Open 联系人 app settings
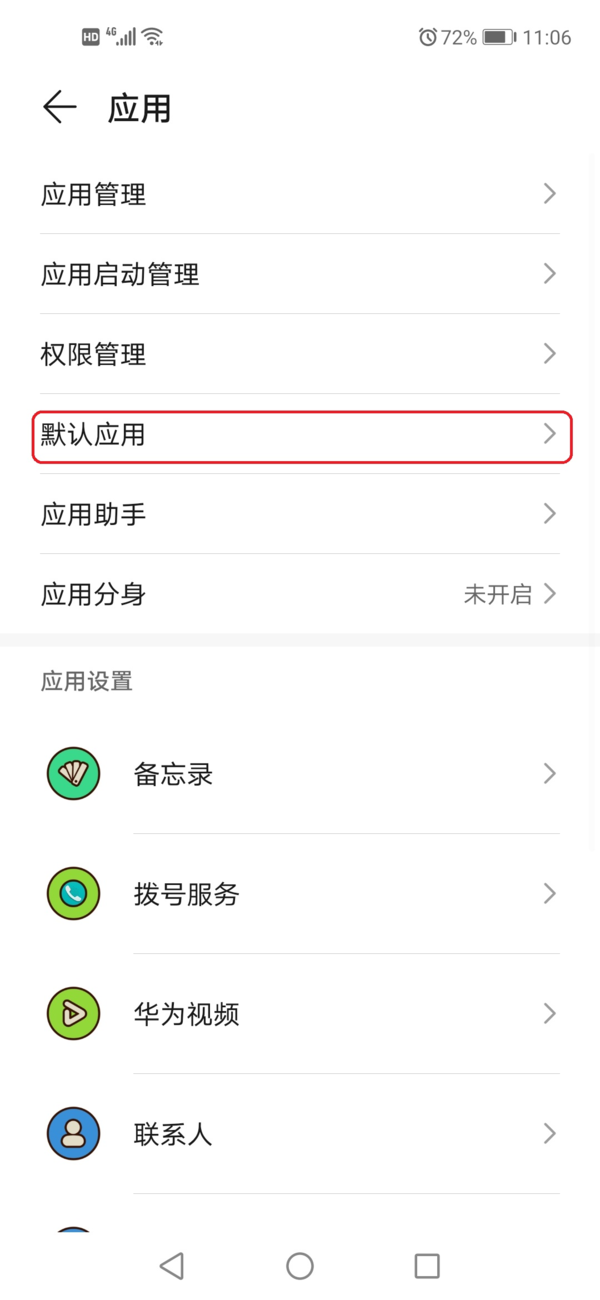This screenshot has height=1300, width=600. pos(300,1134)
